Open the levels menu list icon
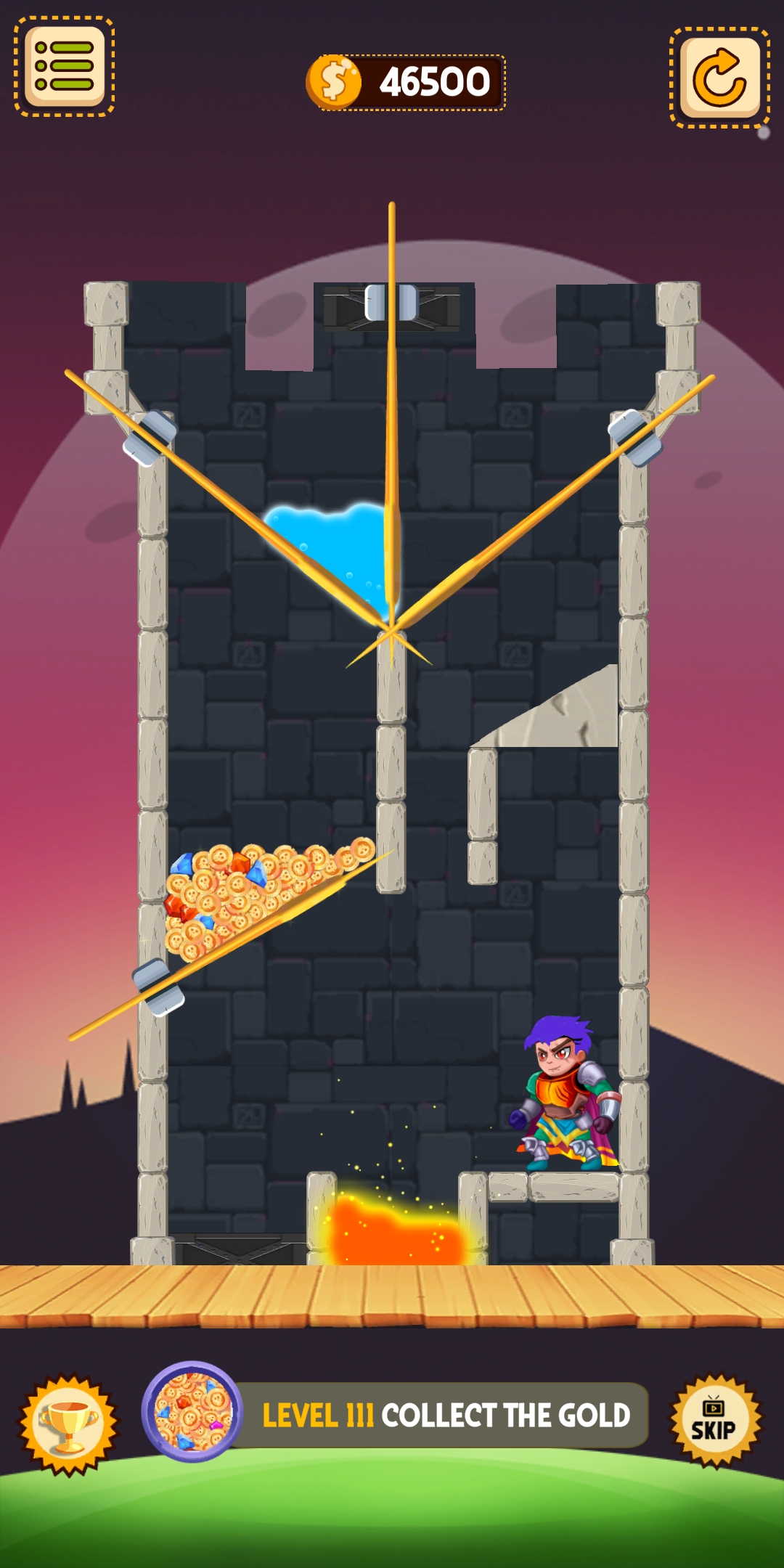 click(x=65, y=67)
